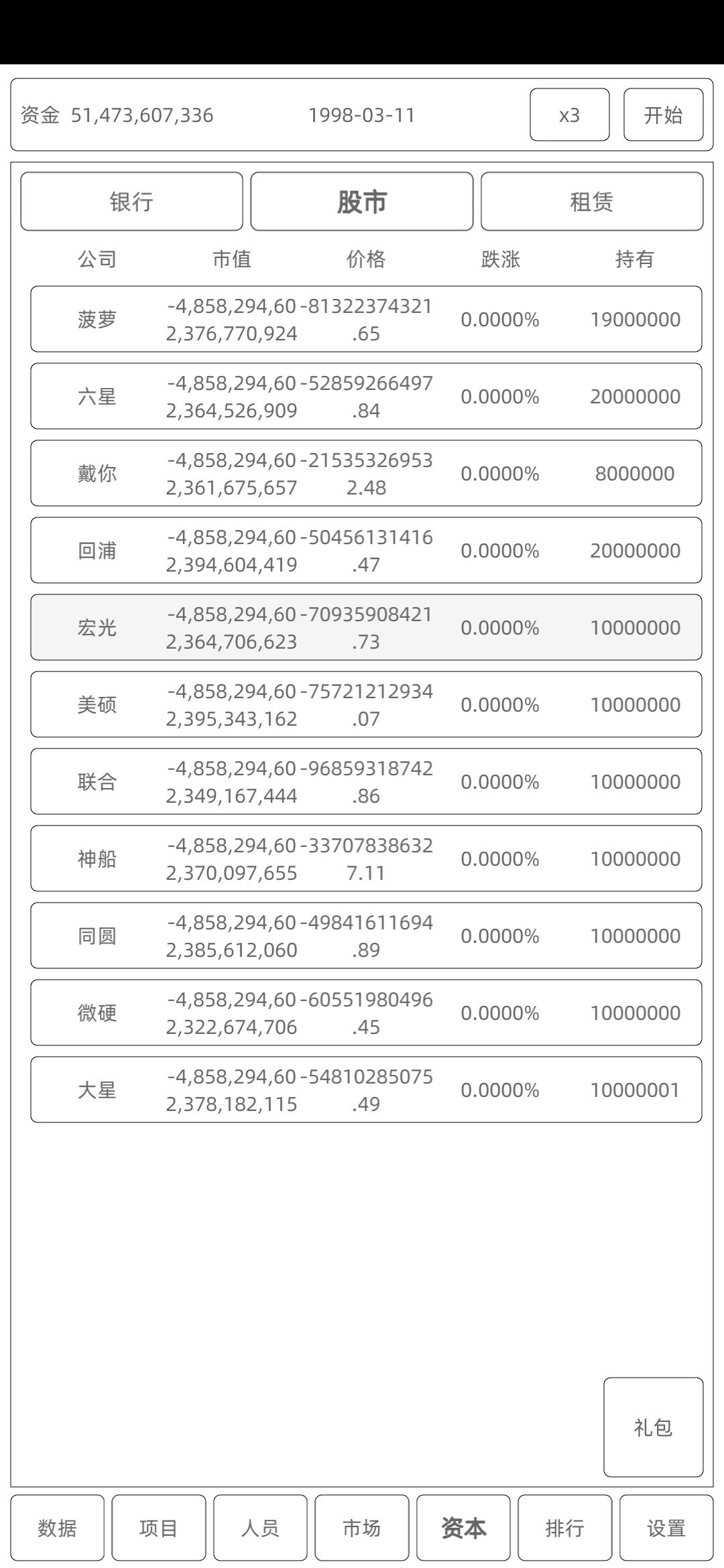Open the 美硕 stock row
Screen dimensions: 724x1568
(366, 704)
